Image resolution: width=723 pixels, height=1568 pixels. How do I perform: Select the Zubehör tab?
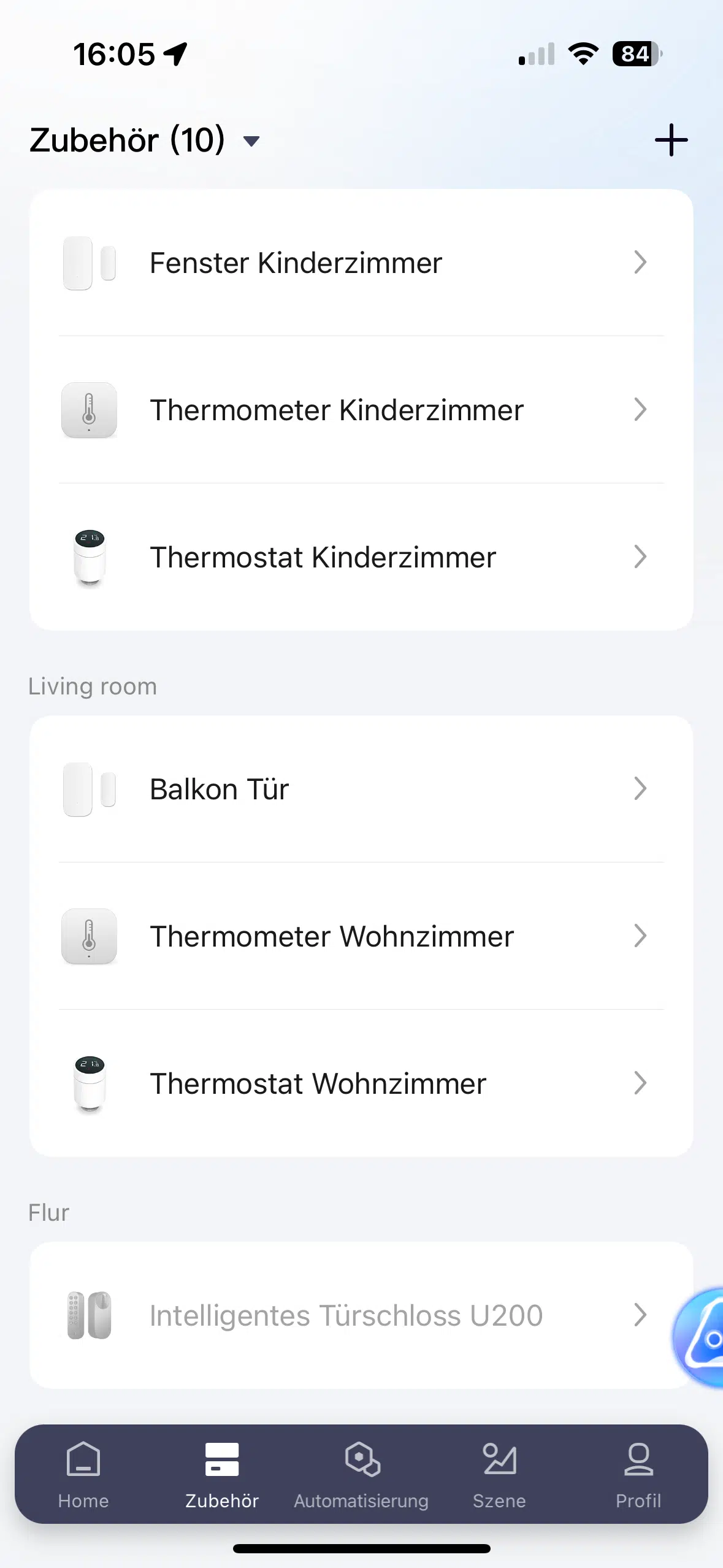pos(222,1475)
